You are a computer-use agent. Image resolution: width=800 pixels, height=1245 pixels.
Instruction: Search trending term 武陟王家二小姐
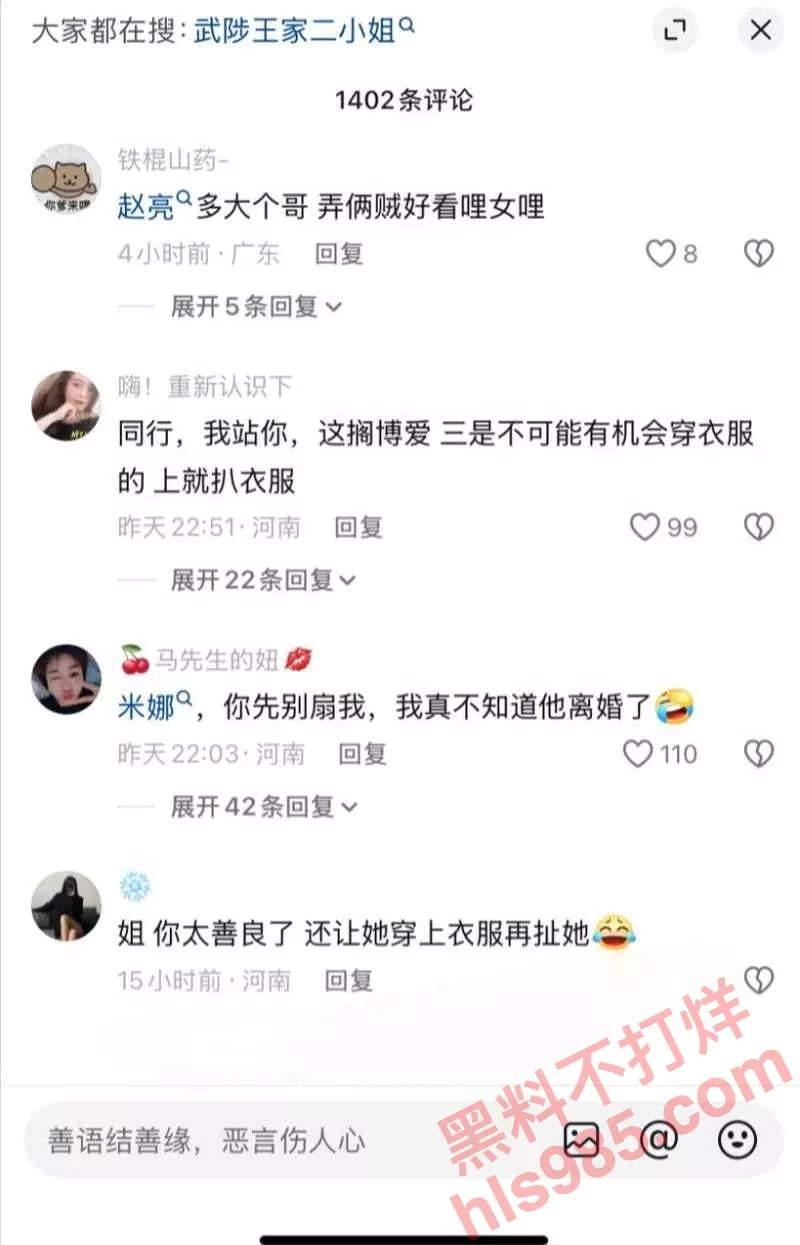point(304,30)
